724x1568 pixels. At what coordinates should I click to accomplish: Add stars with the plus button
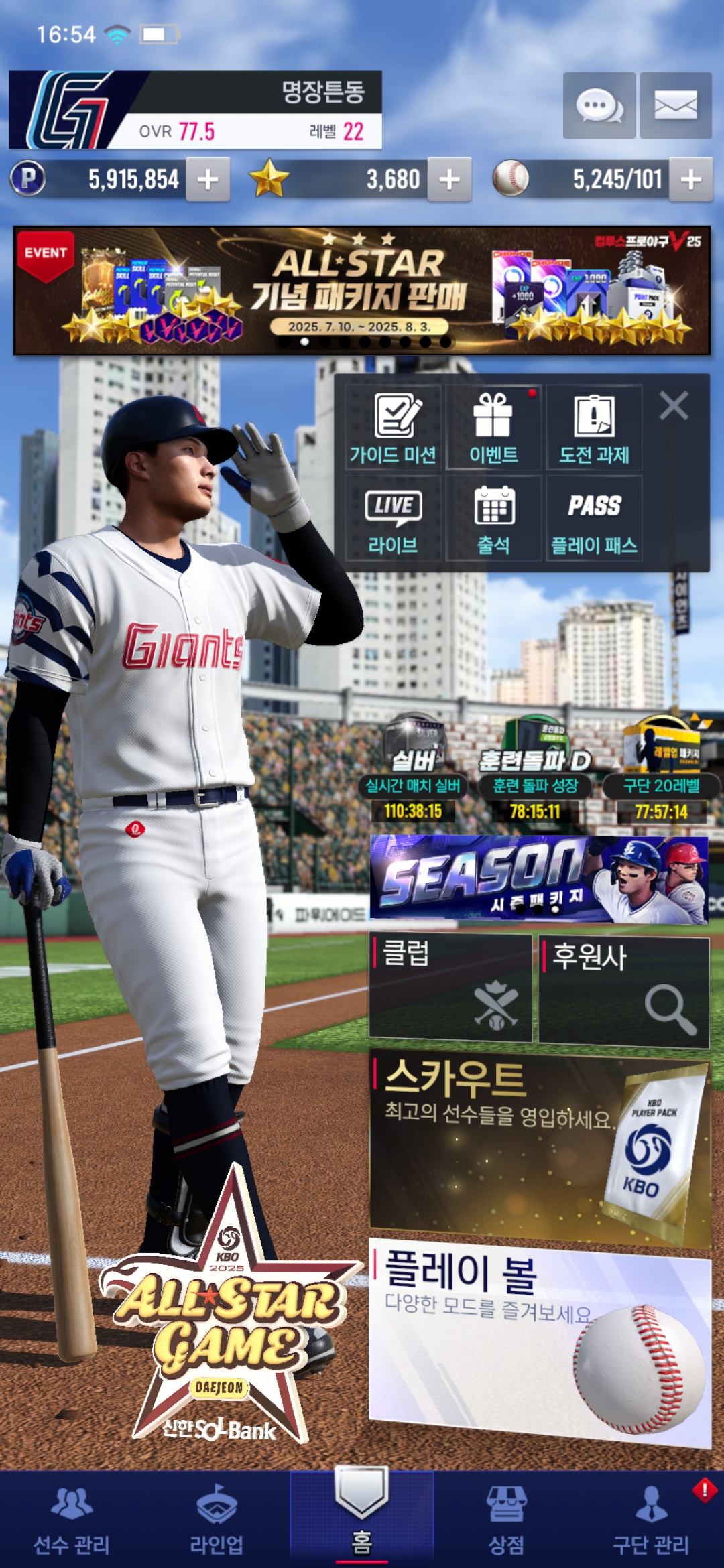(449, 180)
